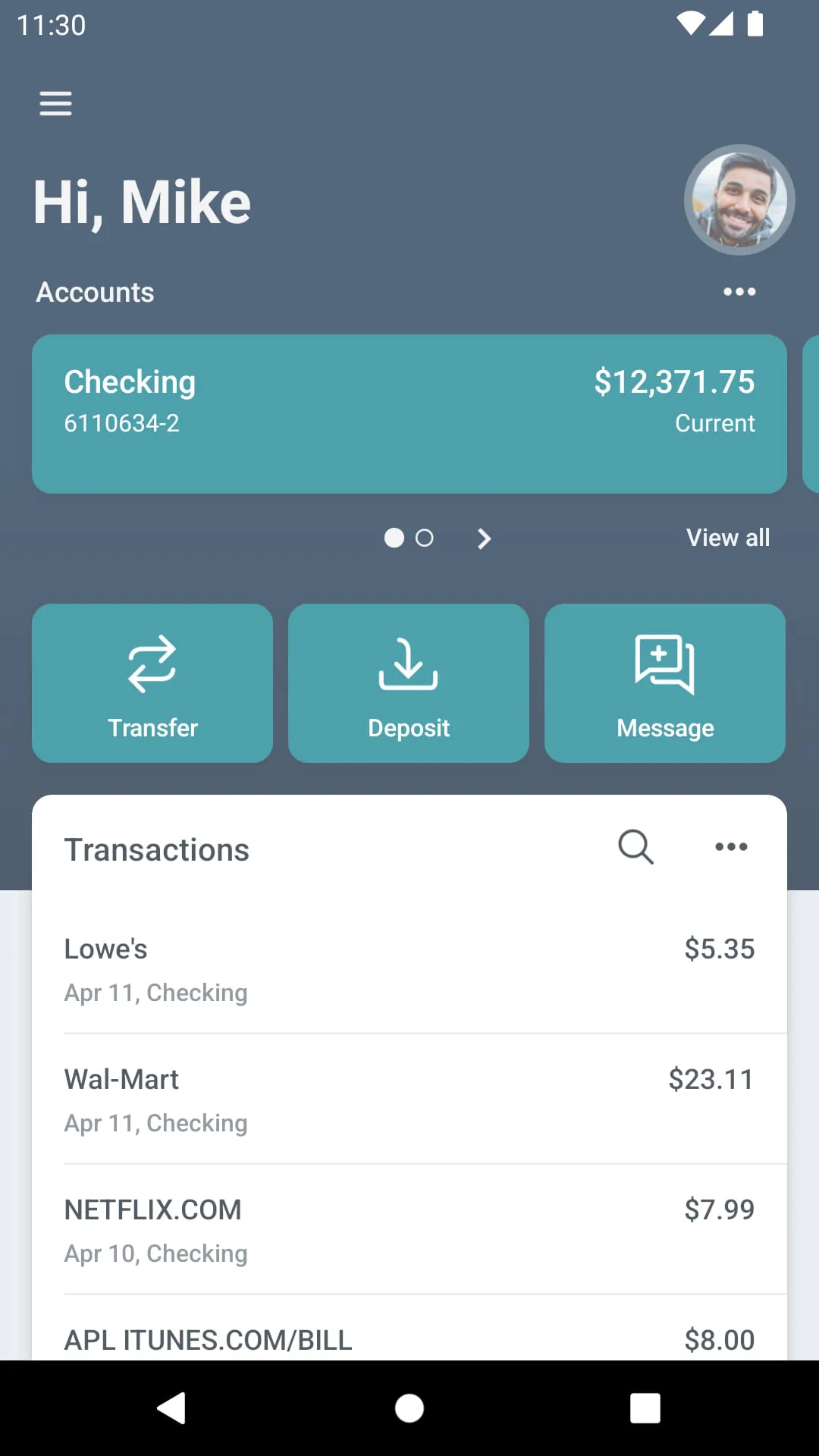This screenshot has height=1456, width=819.
Task: Select the Accounts section header
Action: 95,292
